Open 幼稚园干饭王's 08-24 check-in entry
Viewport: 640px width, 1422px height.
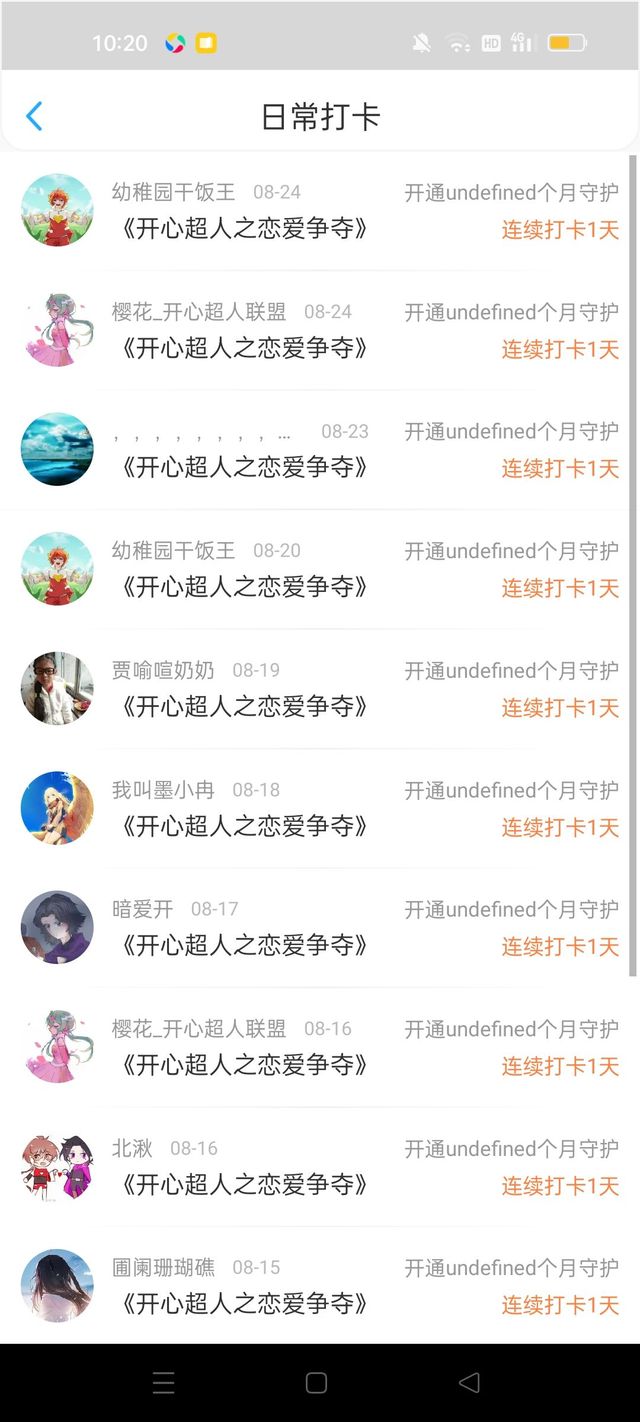click(320, 210)
